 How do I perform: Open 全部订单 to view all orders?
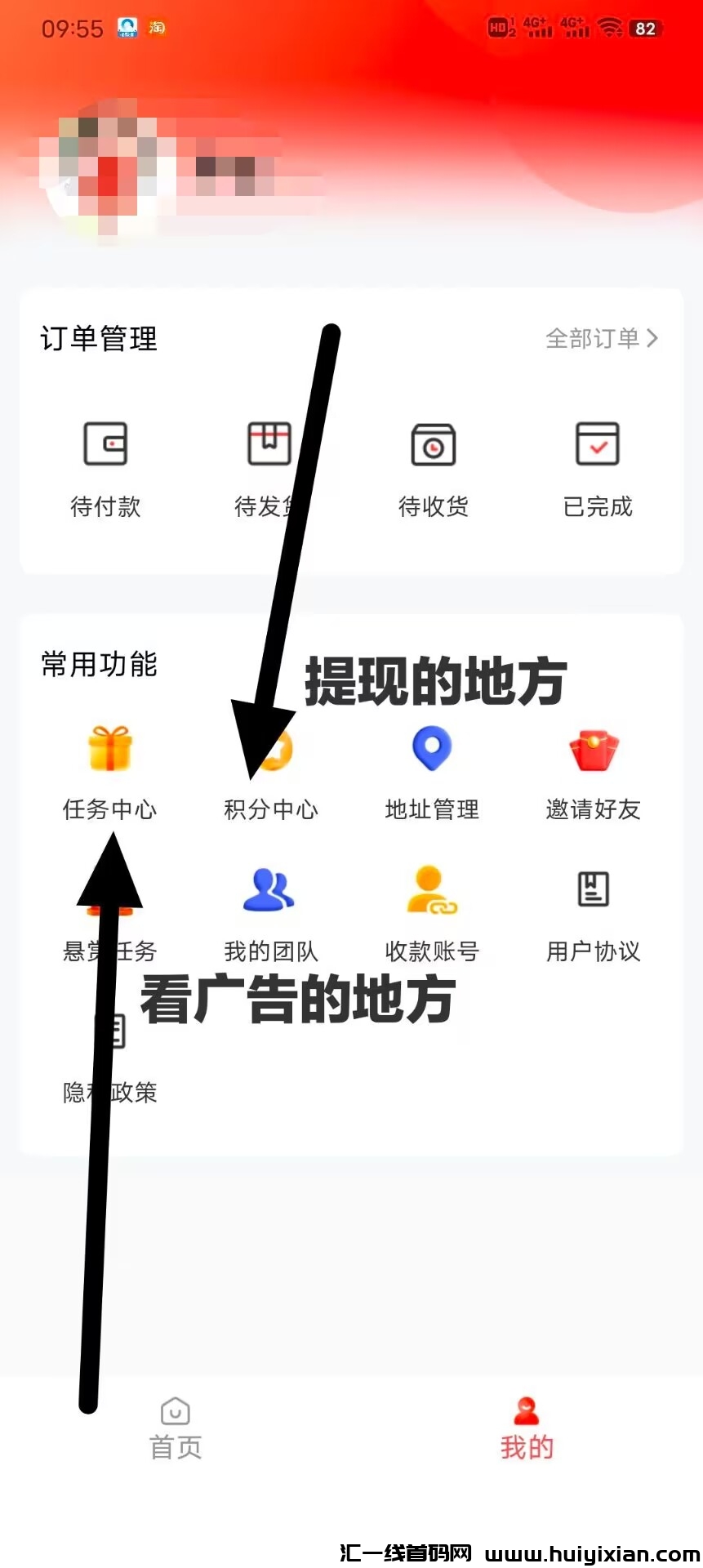point(601,338)
